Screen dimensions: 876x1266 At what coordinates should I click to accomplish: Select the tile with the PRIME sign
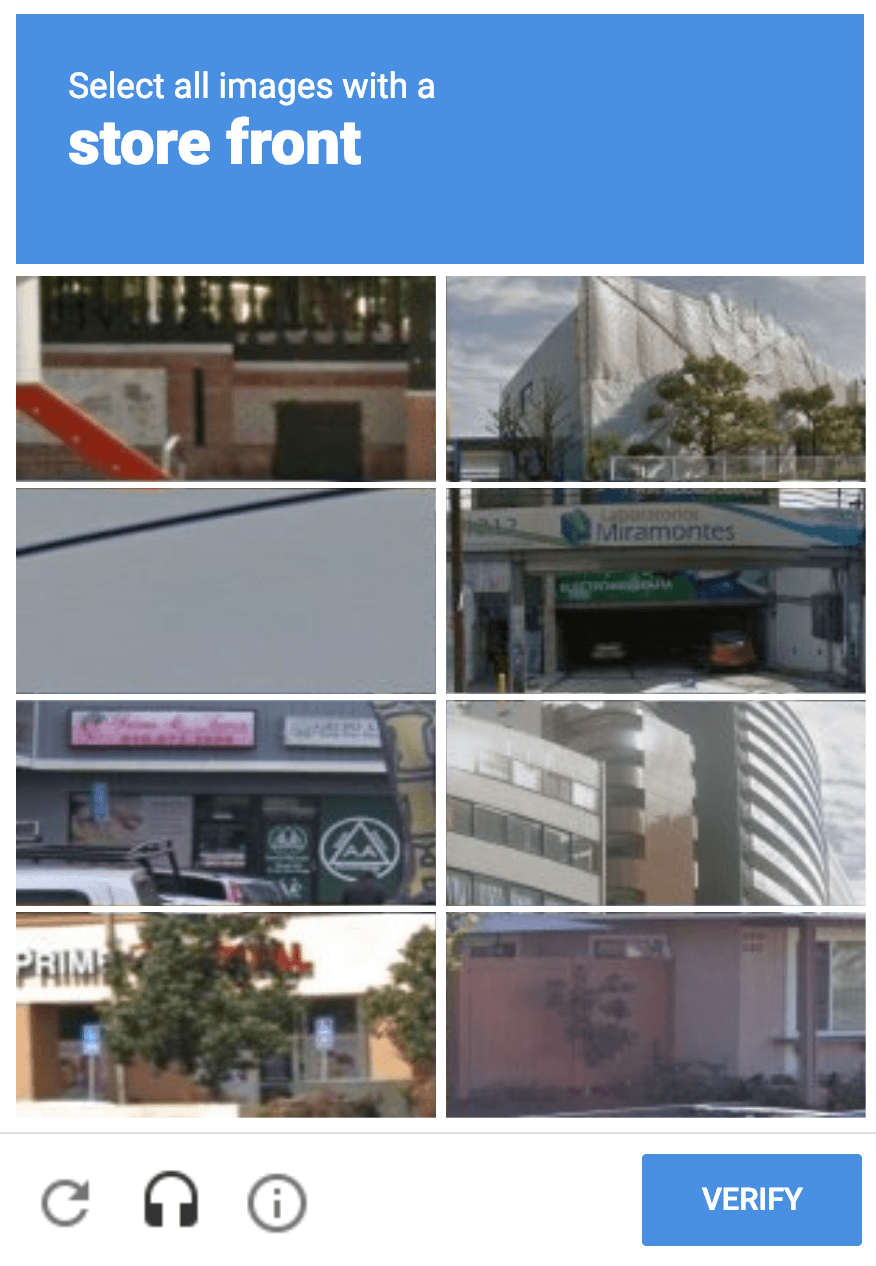226,1014
